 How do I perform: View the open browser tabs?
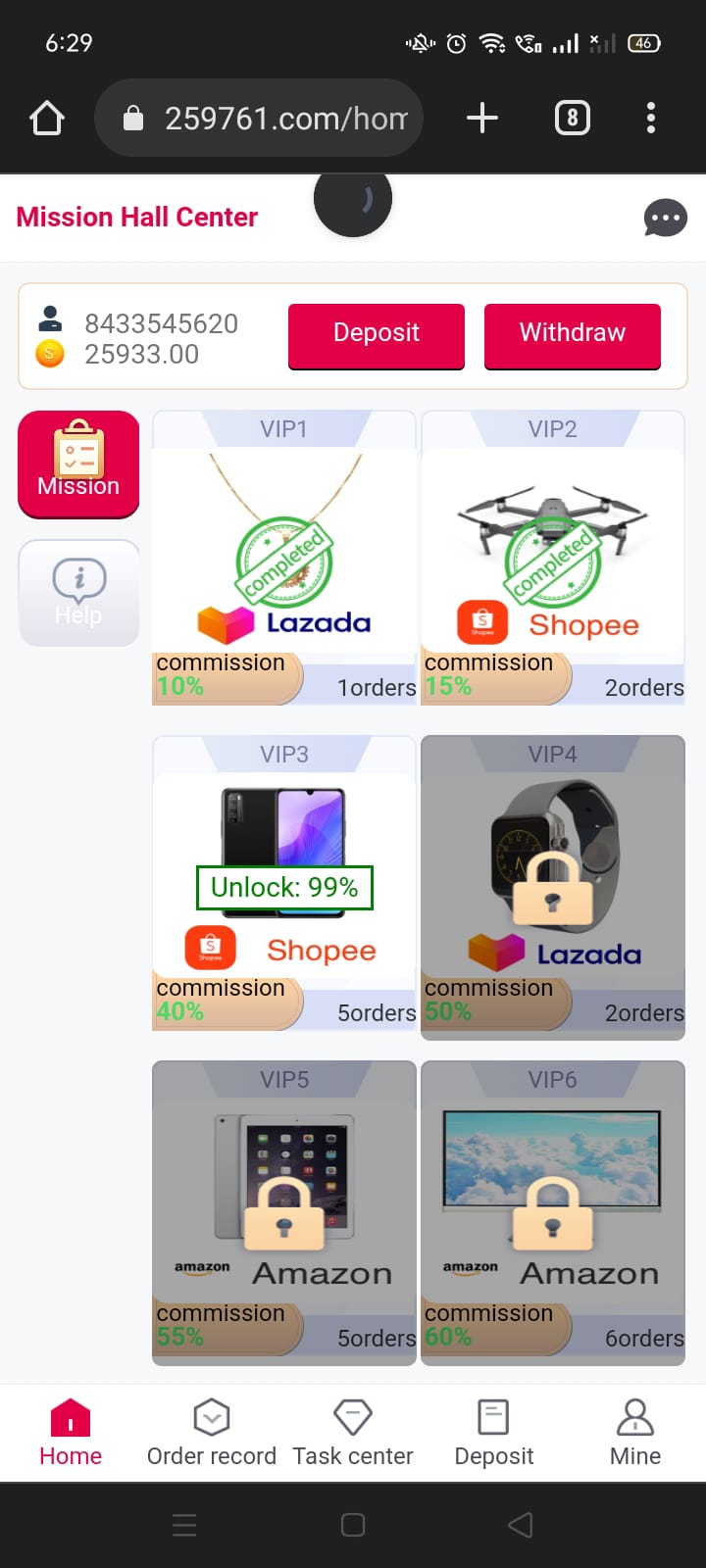point(573,119)
